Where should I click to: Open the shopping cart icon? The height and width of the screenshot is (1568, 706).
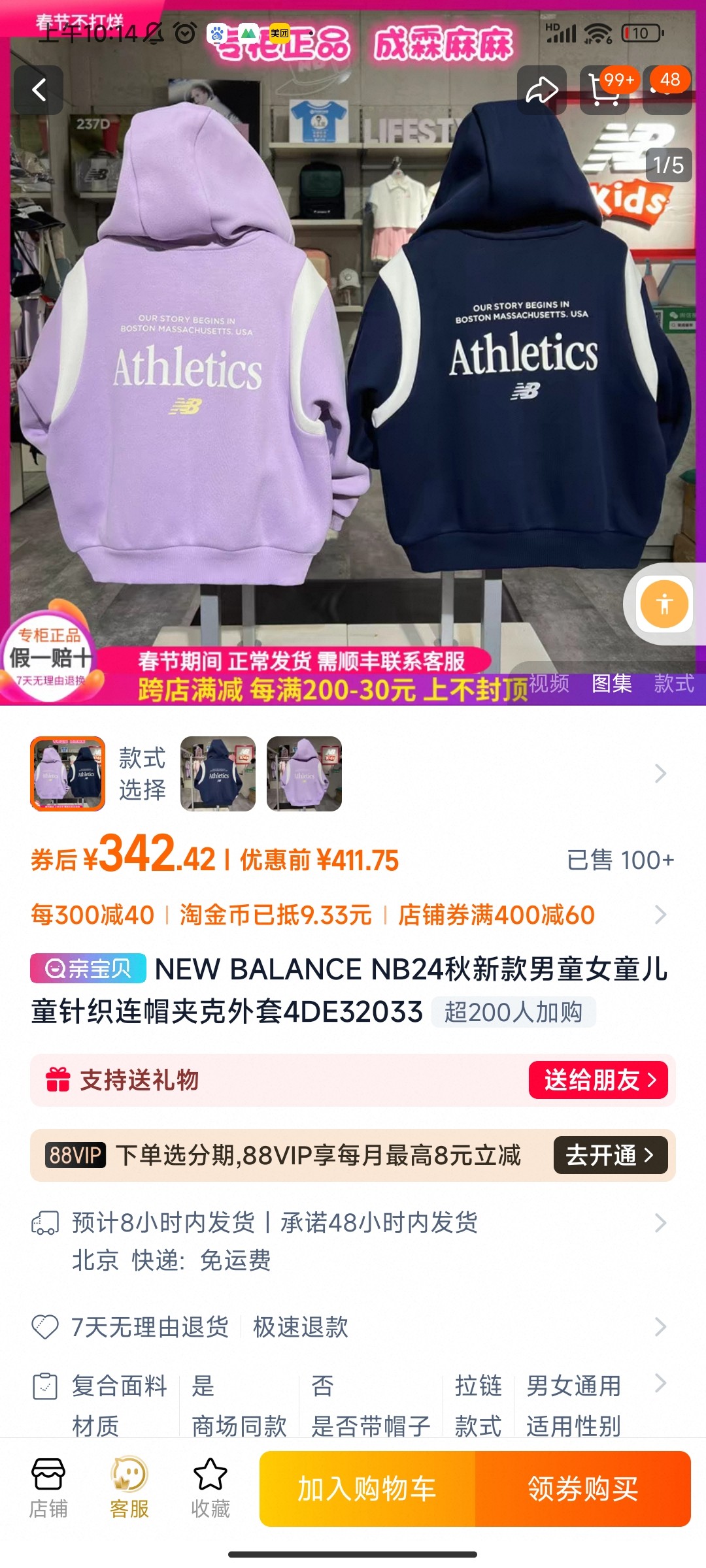click(605, 90)
